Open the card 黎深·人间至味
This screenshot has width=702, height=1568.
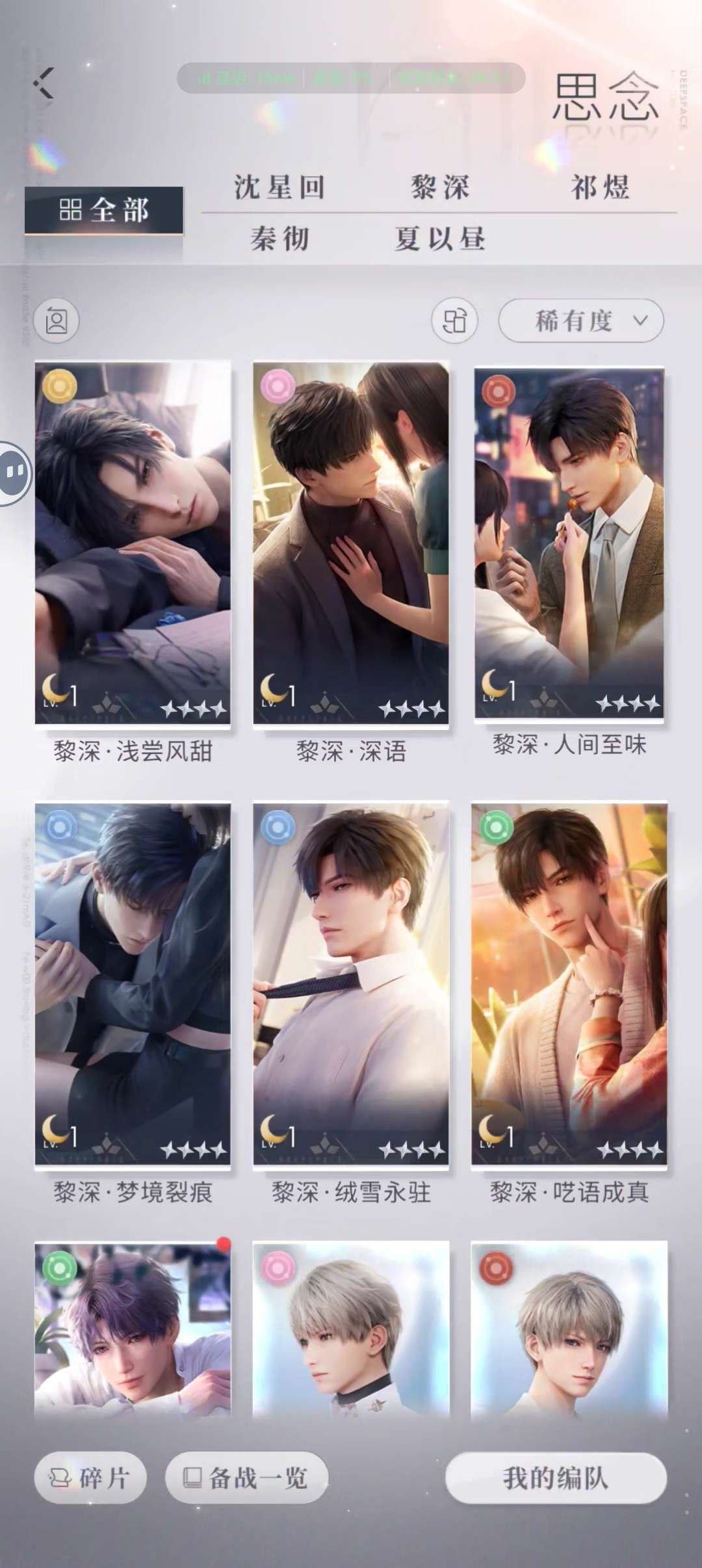pos(569,543)
